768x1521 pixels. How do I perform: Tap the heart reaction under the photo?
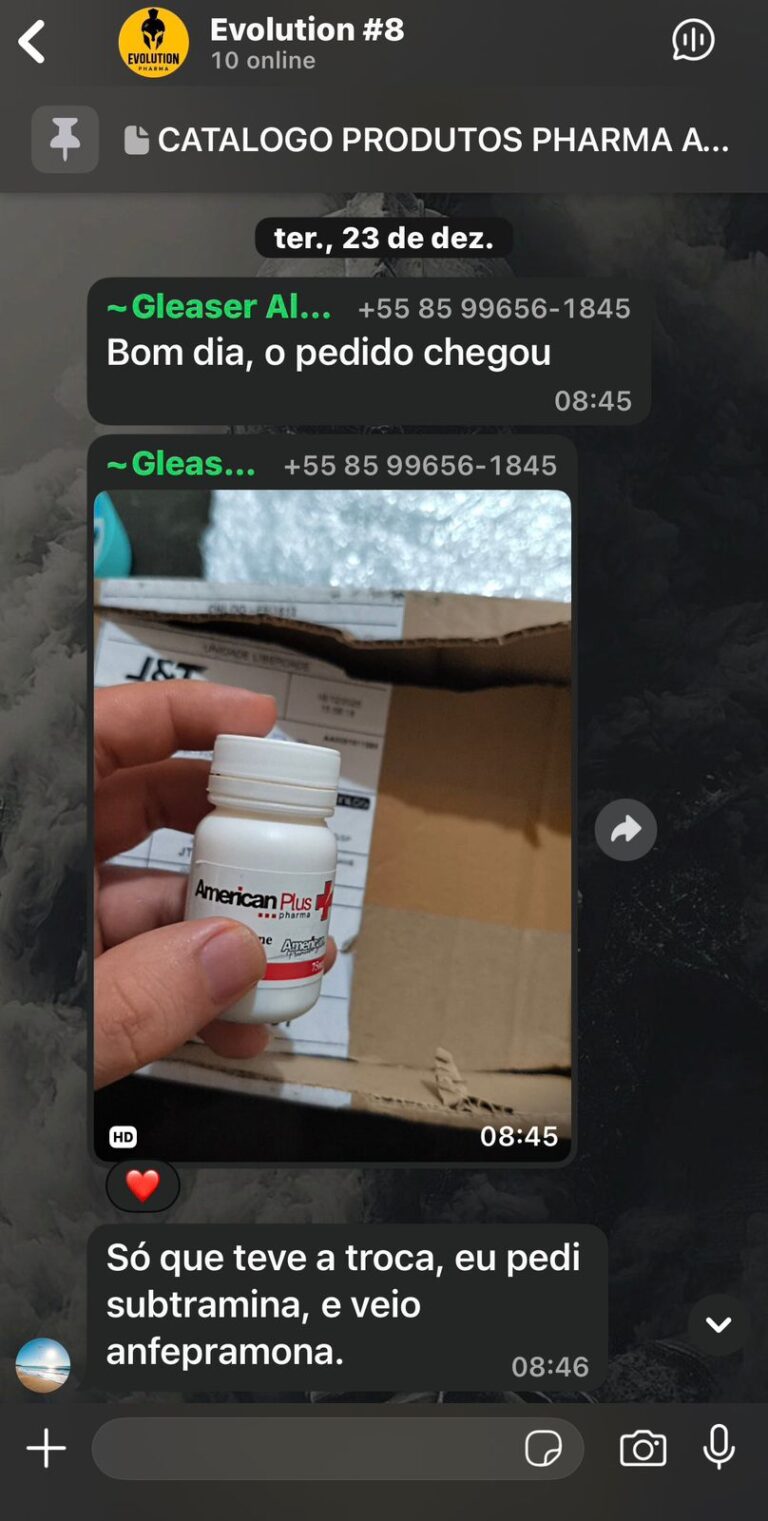[143, 1186]
